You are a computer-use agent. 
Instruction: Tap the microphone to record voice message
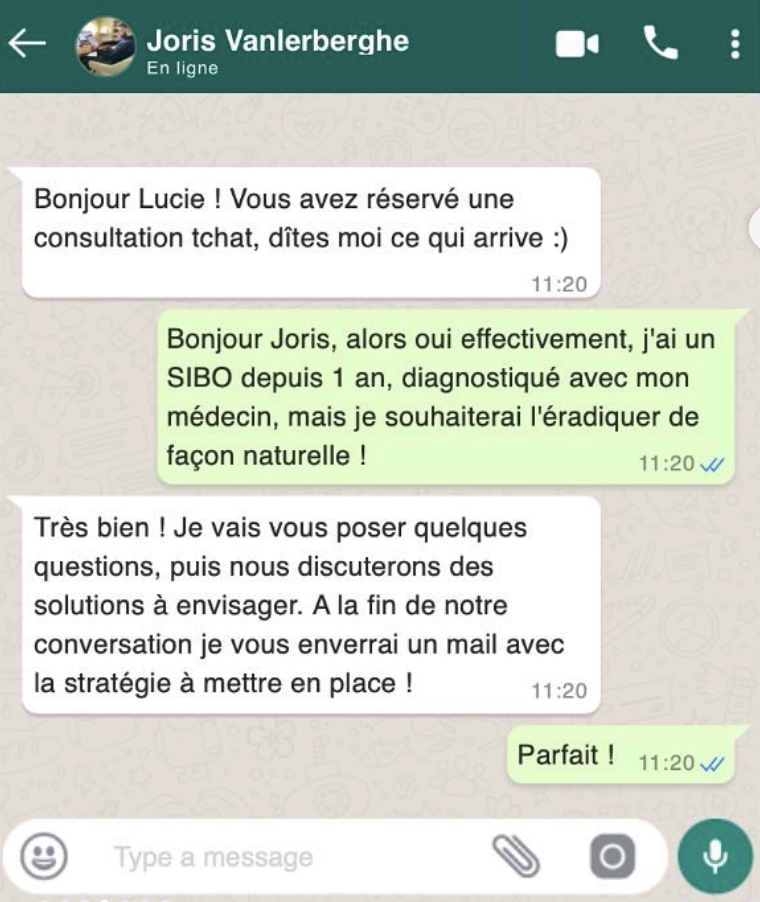(714, 856)
